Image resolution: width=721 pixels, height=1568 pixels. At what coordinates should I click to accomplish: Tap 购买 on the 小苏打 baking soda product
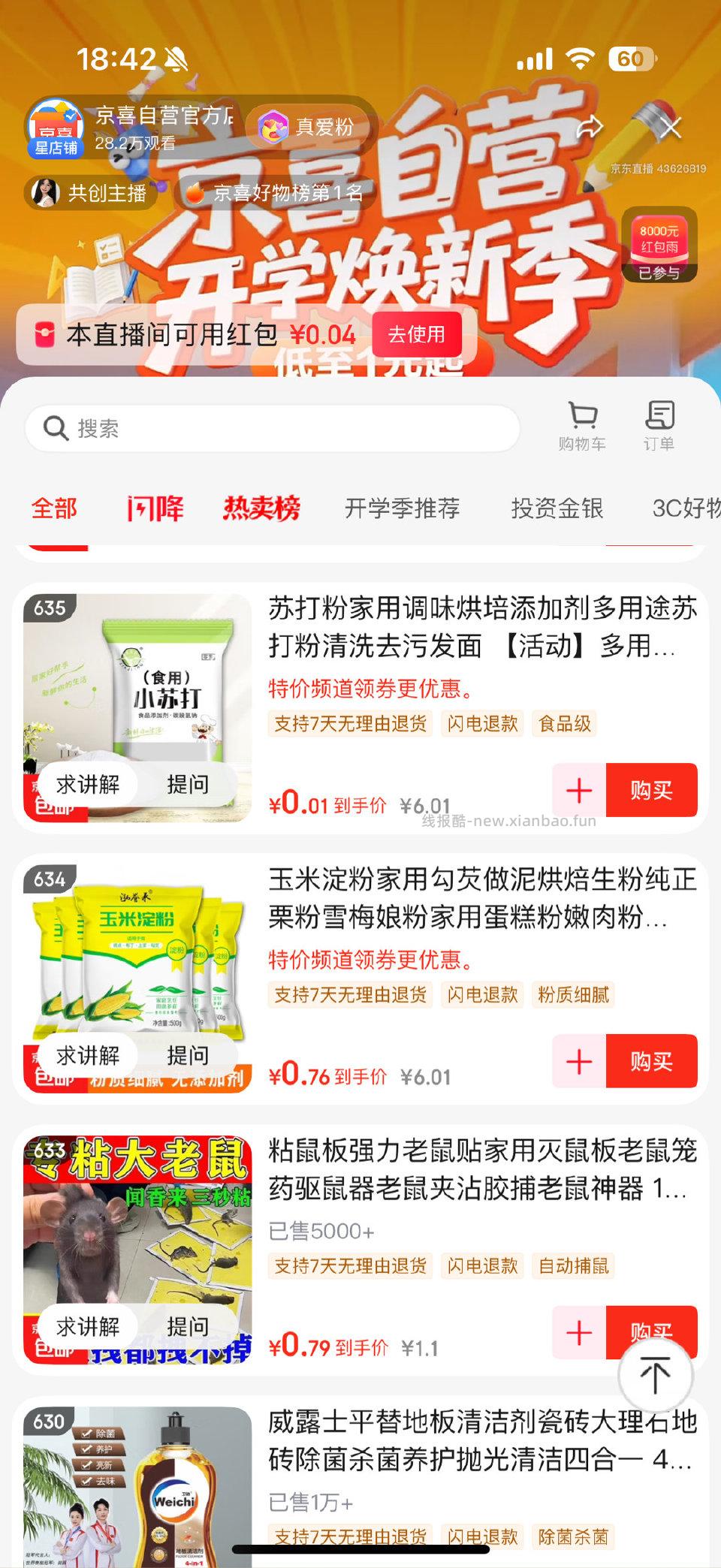click(650, 790)
